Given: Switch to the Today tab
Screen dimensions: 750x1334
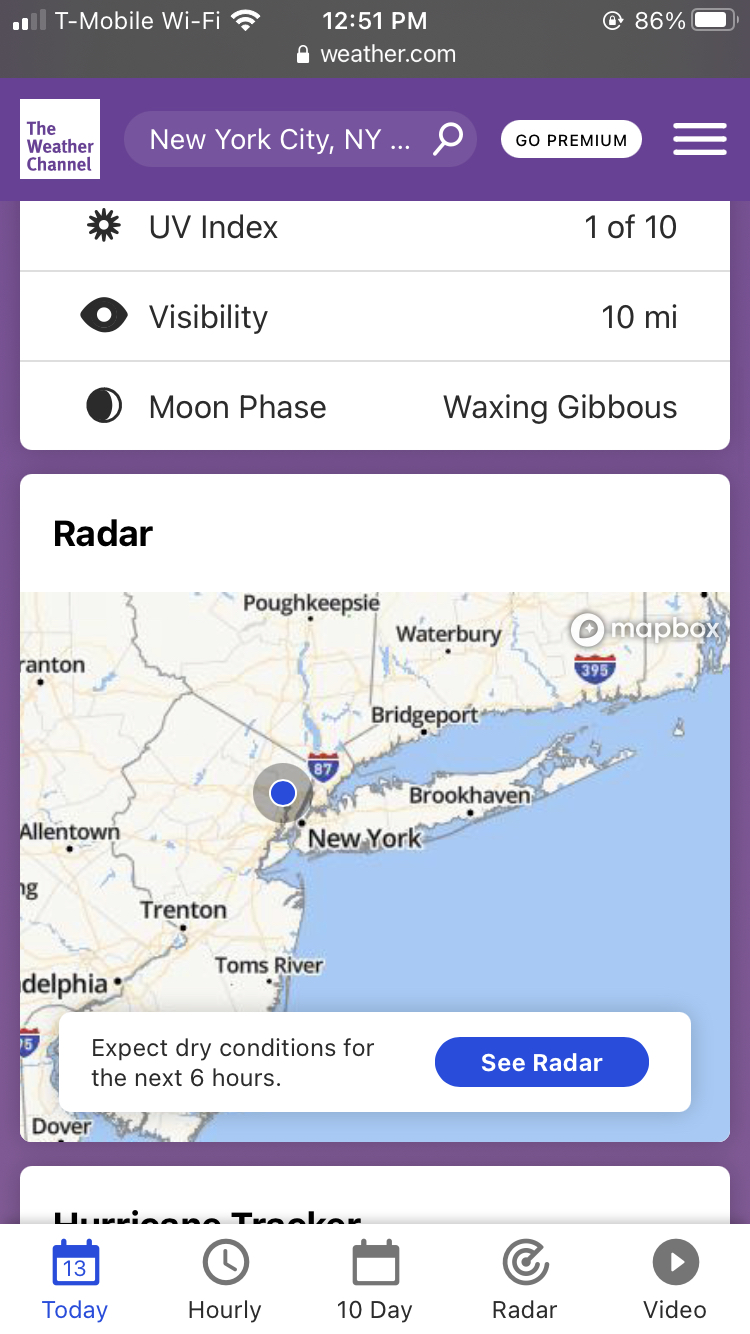Looking at the screenshot, I should point(75,1280).
